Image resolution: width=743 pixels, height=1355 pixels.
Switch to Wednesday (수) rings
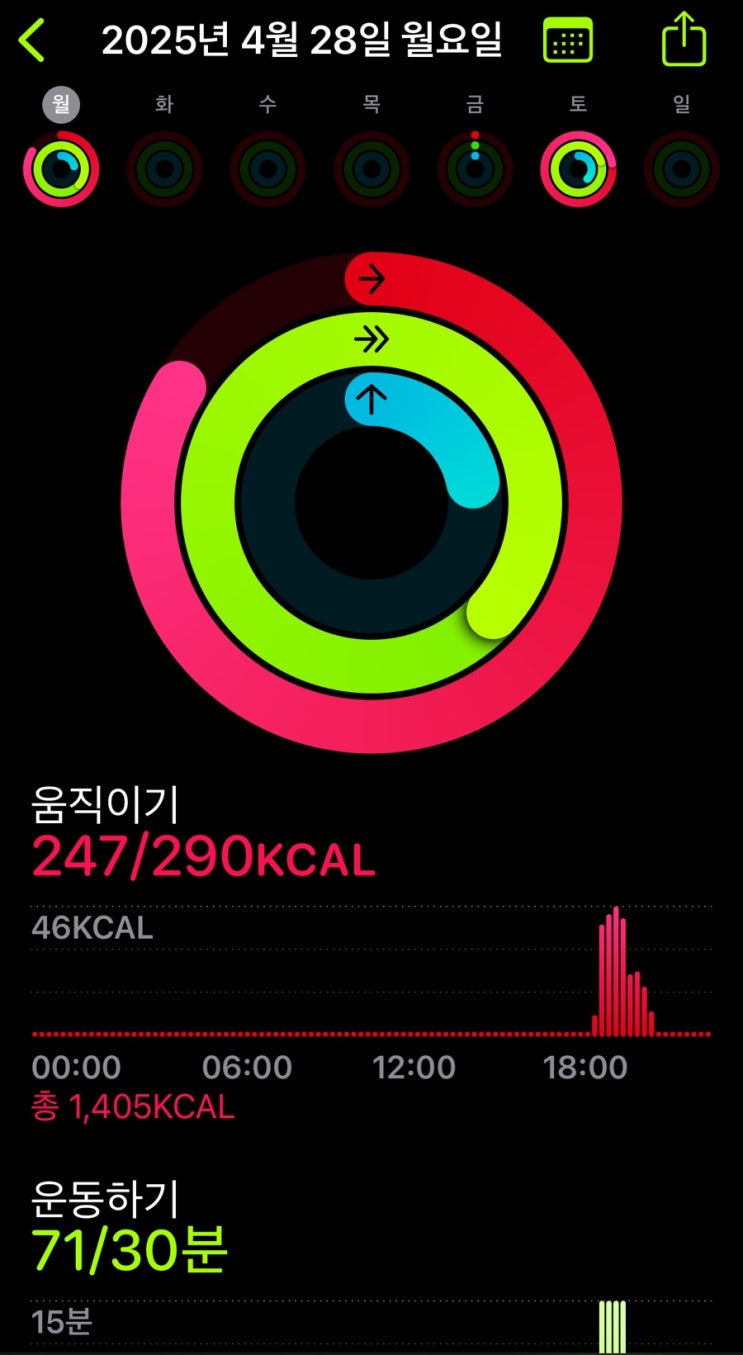coord(268,168)
